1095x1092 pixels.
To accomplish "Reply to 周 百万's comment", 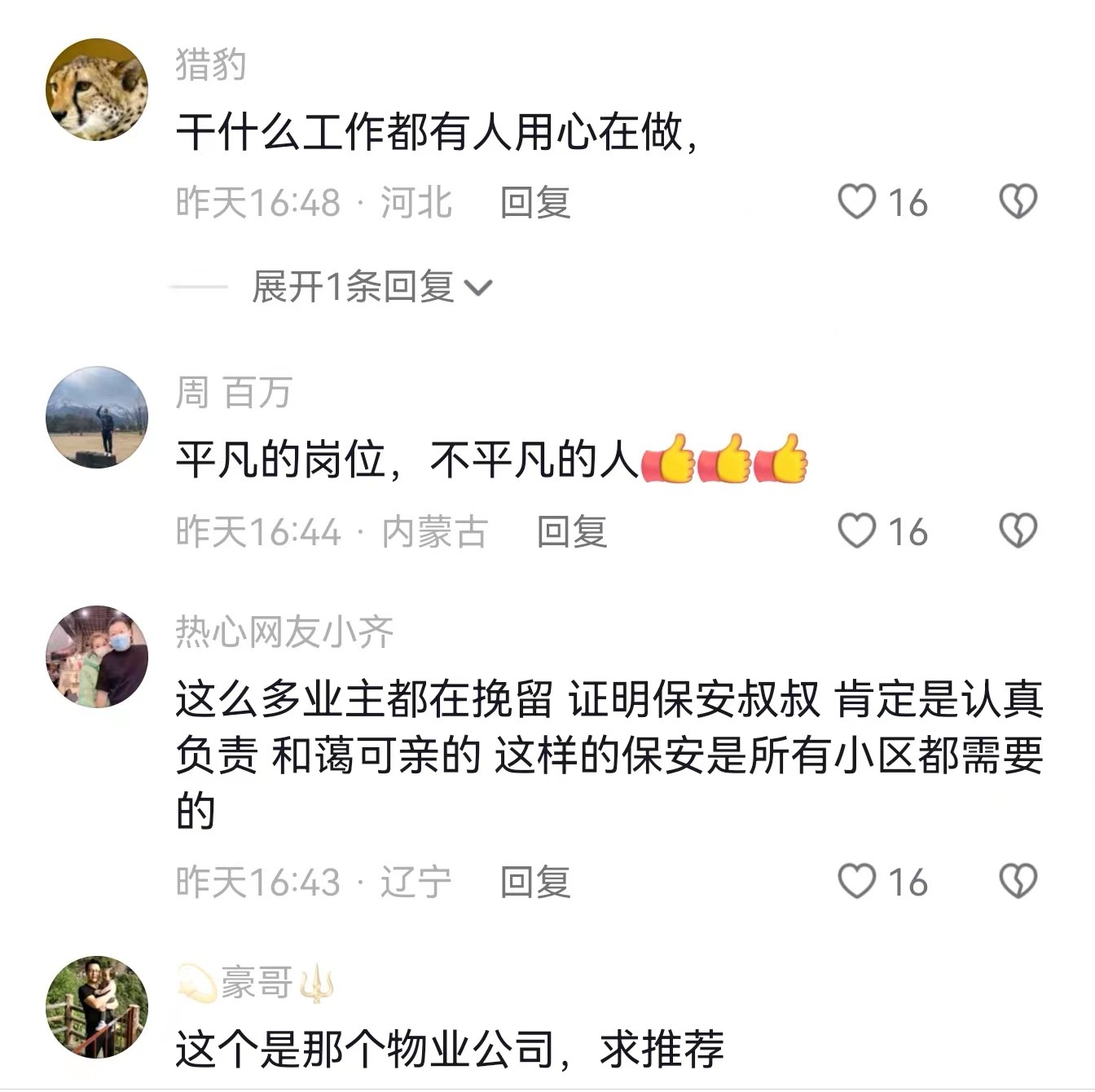I will point(572,531).
